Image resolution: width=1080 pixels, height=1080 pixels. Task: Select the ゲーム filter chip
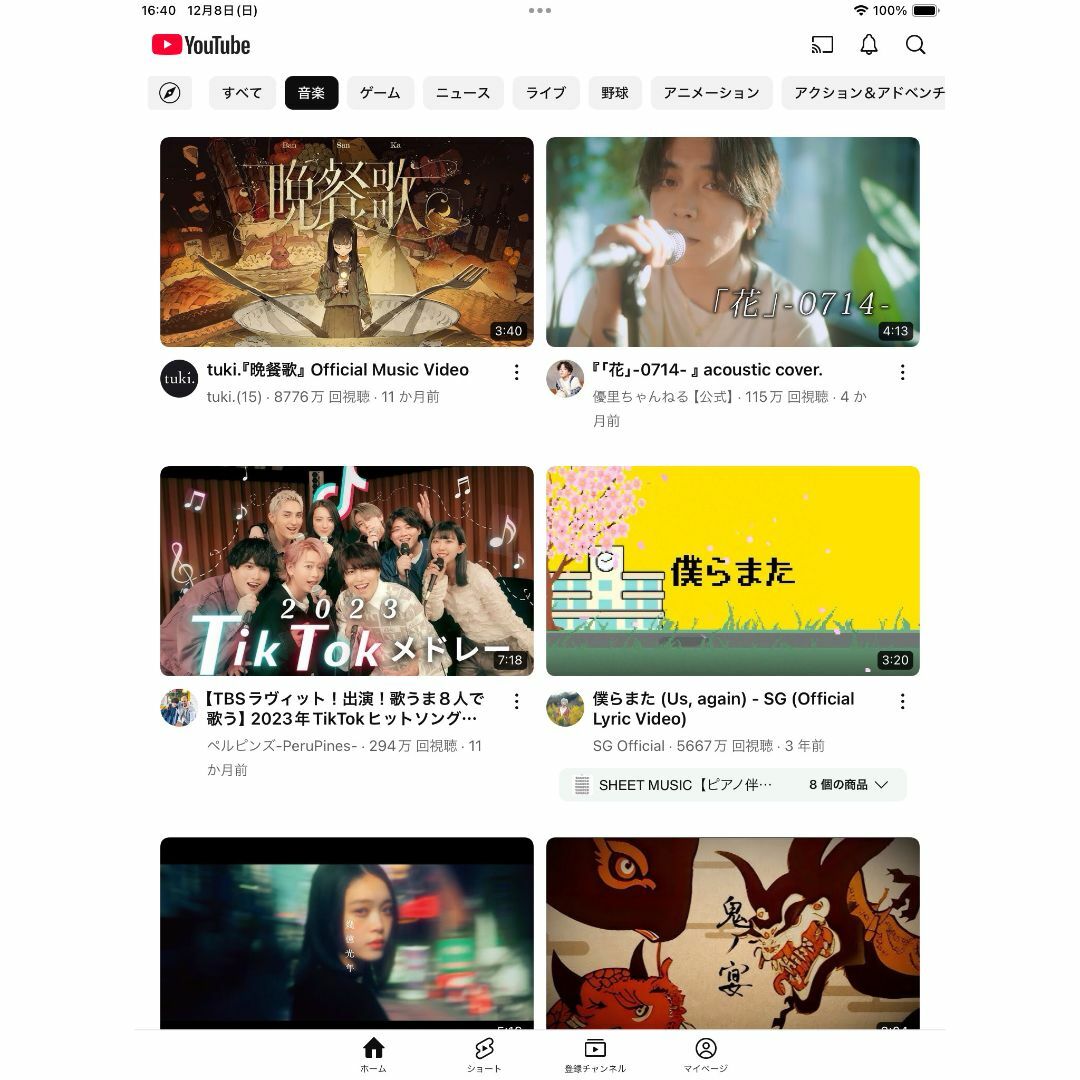(380, 93)
